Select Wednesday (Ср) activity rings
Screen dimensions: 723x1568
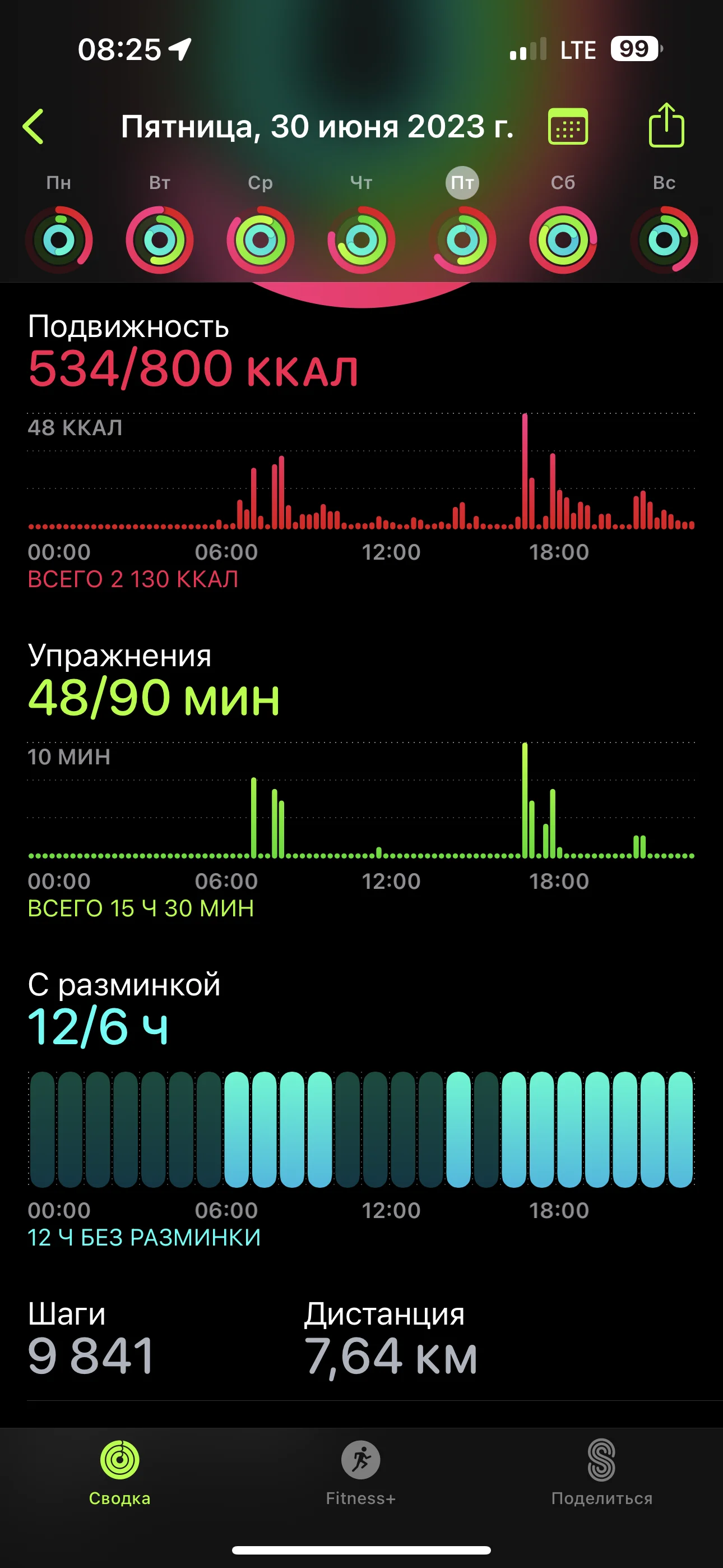point(261,239)
